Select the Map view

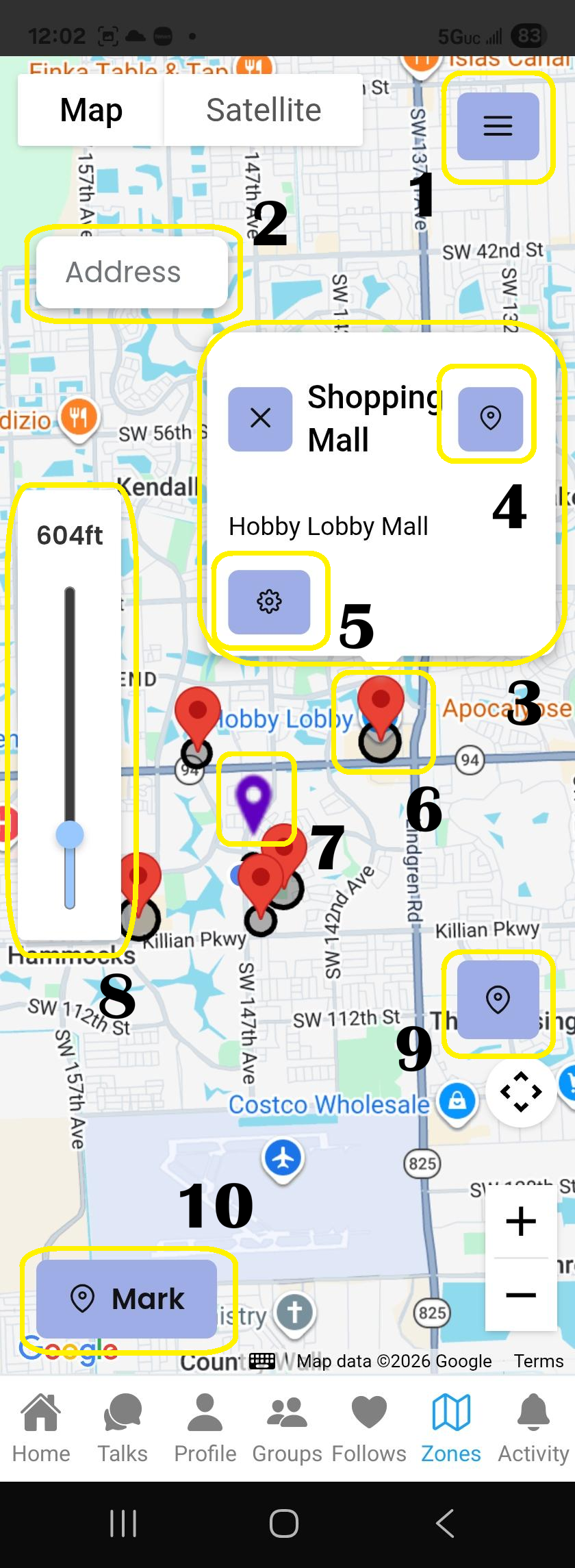pos(91,110)
